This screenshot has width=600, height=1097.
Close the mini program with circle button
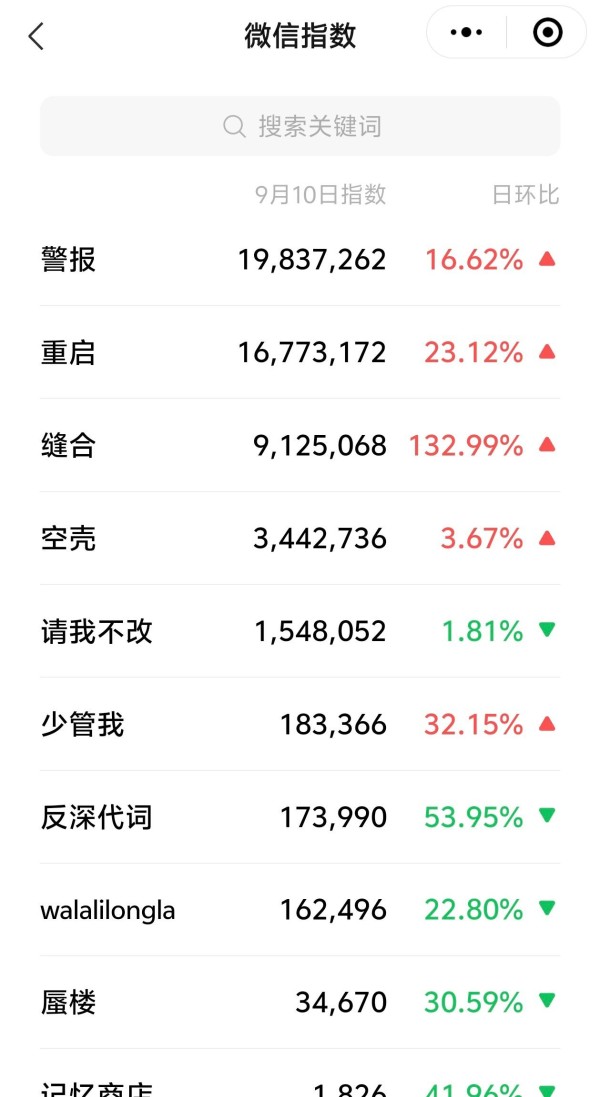(x=547, y=32)
